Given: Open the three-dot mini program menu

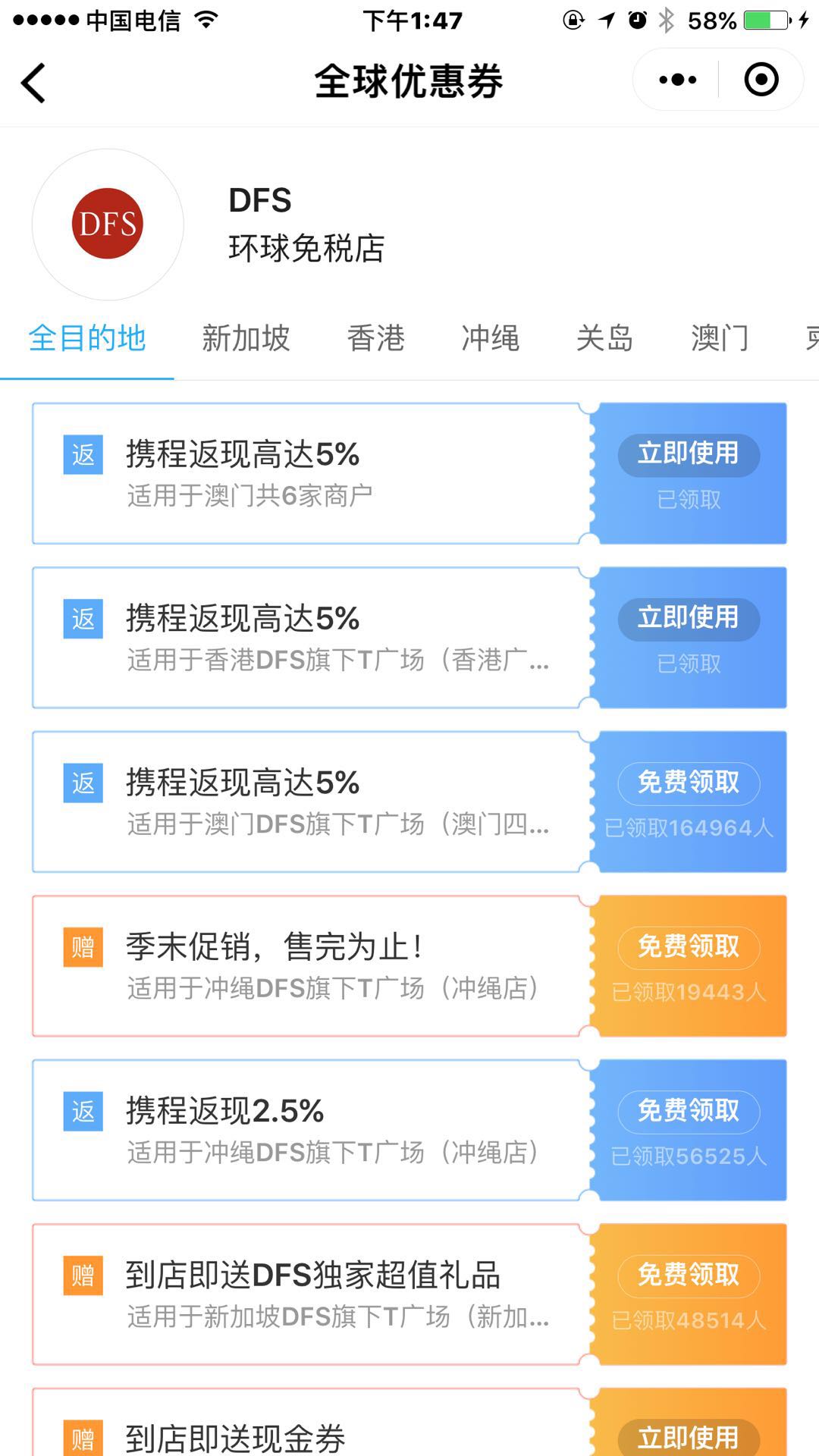Looking at the screenshot, I should pos(677,80).
